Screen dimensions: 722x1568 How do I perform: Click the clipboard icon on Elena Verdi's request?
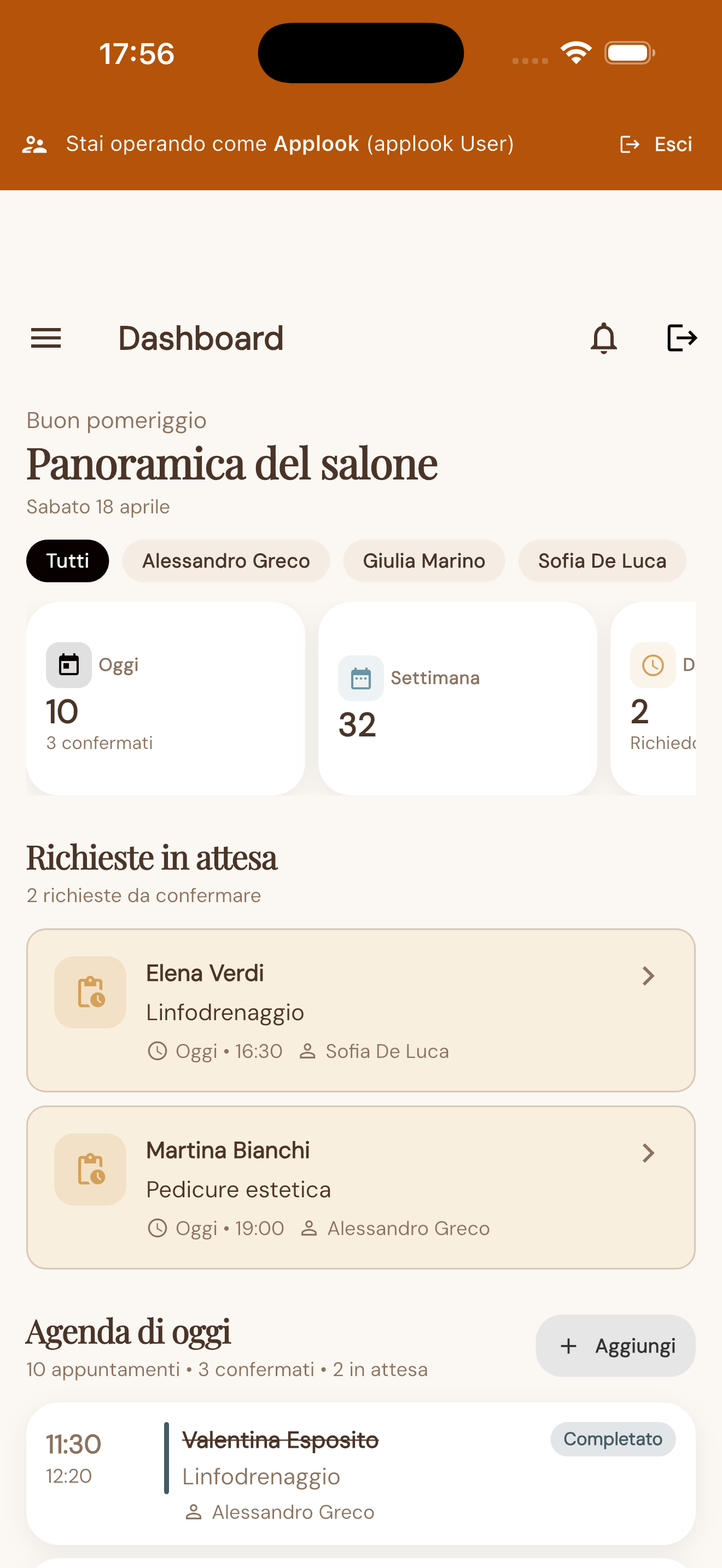(90, 992)
